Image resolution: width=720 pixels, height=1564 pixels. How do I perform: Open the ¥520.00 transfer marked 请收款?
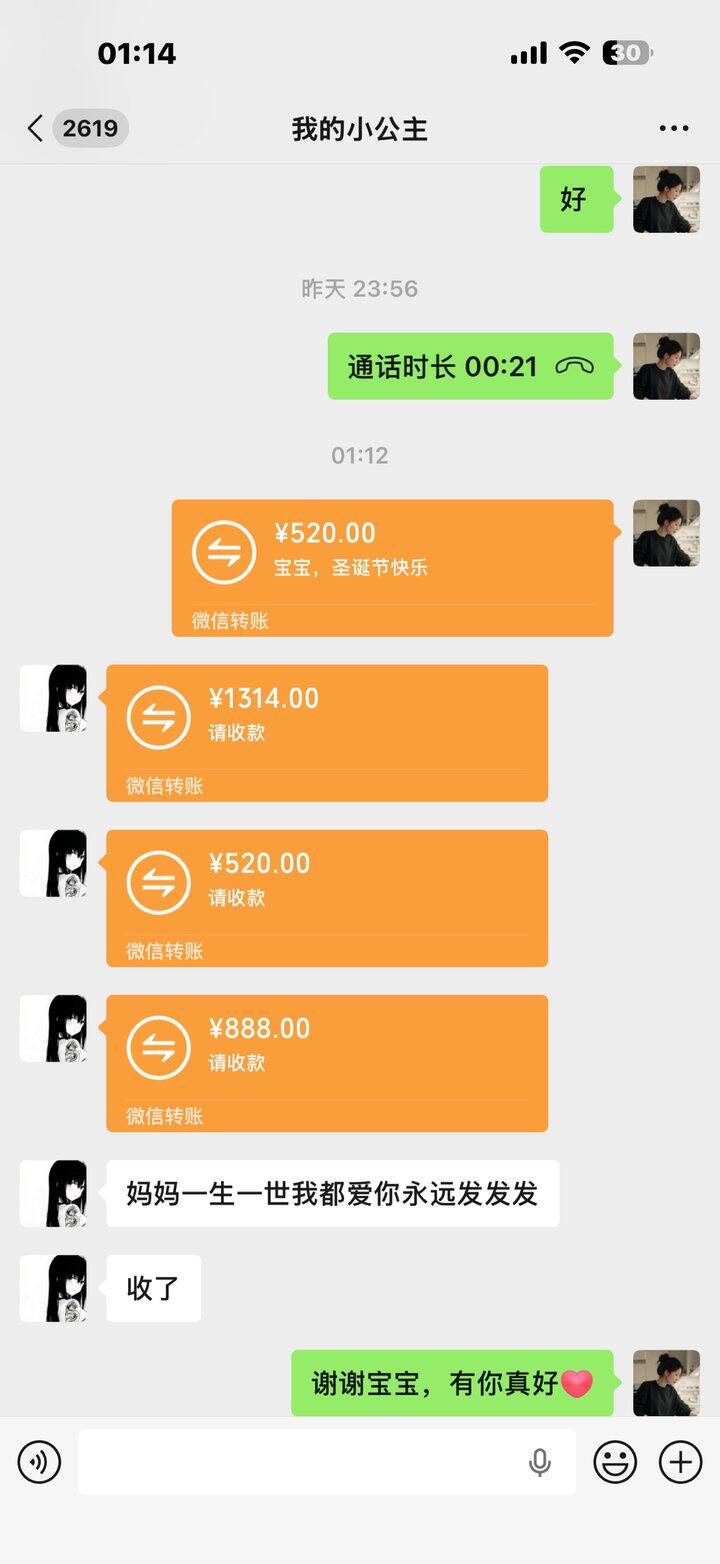(x=327, y=897)
